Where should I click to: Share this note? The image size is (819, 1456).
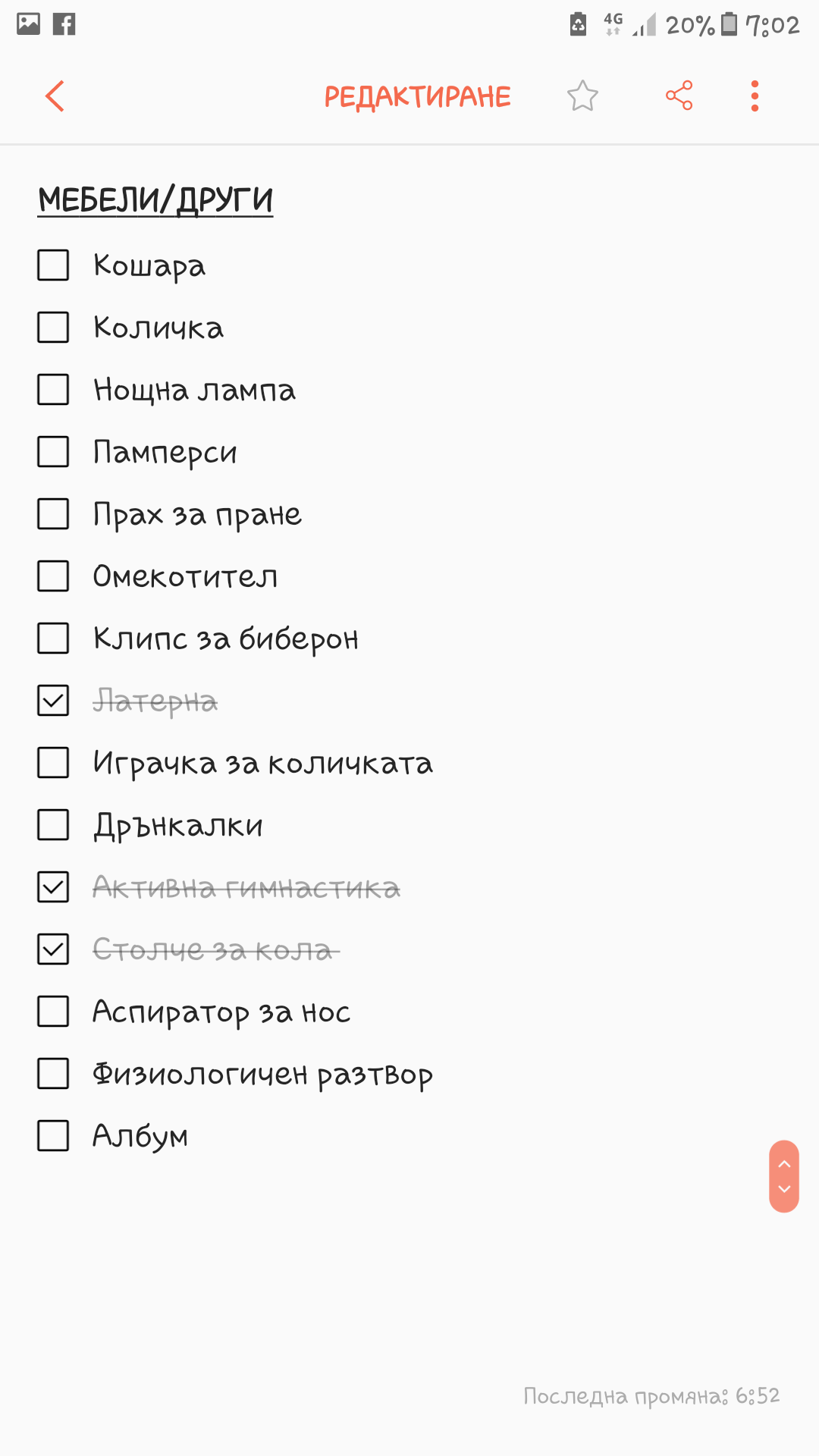click(x=679, y=96)
